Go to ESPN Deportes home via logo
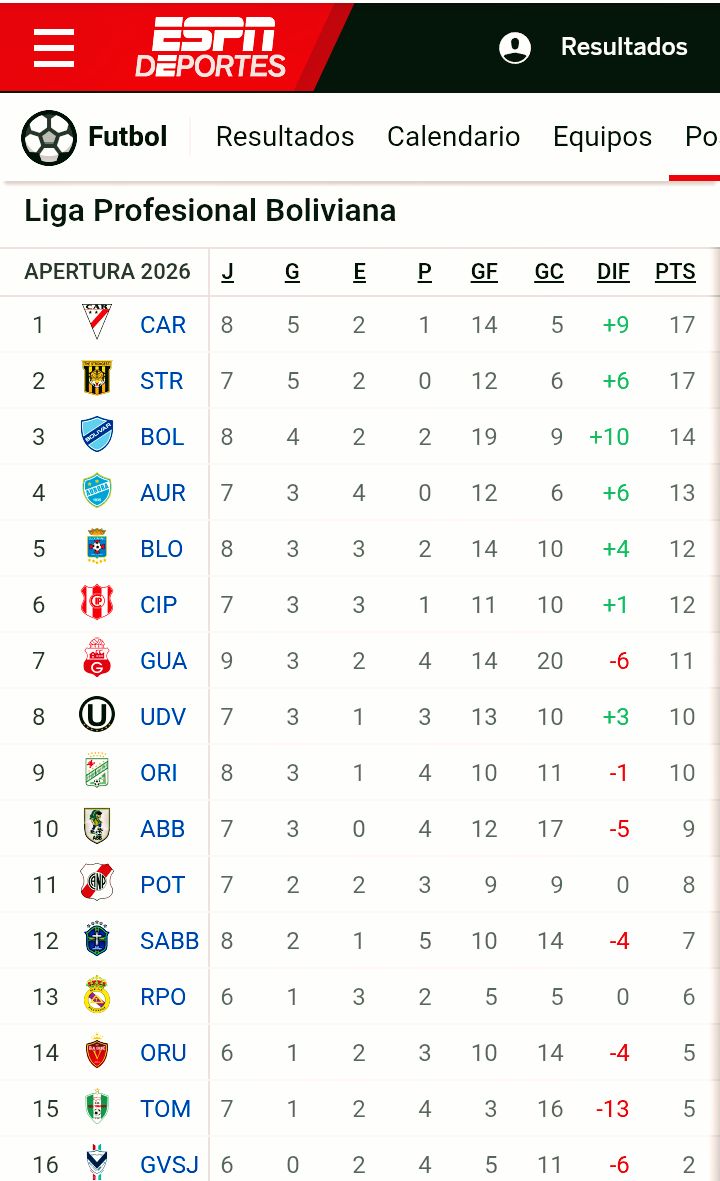 210,47
